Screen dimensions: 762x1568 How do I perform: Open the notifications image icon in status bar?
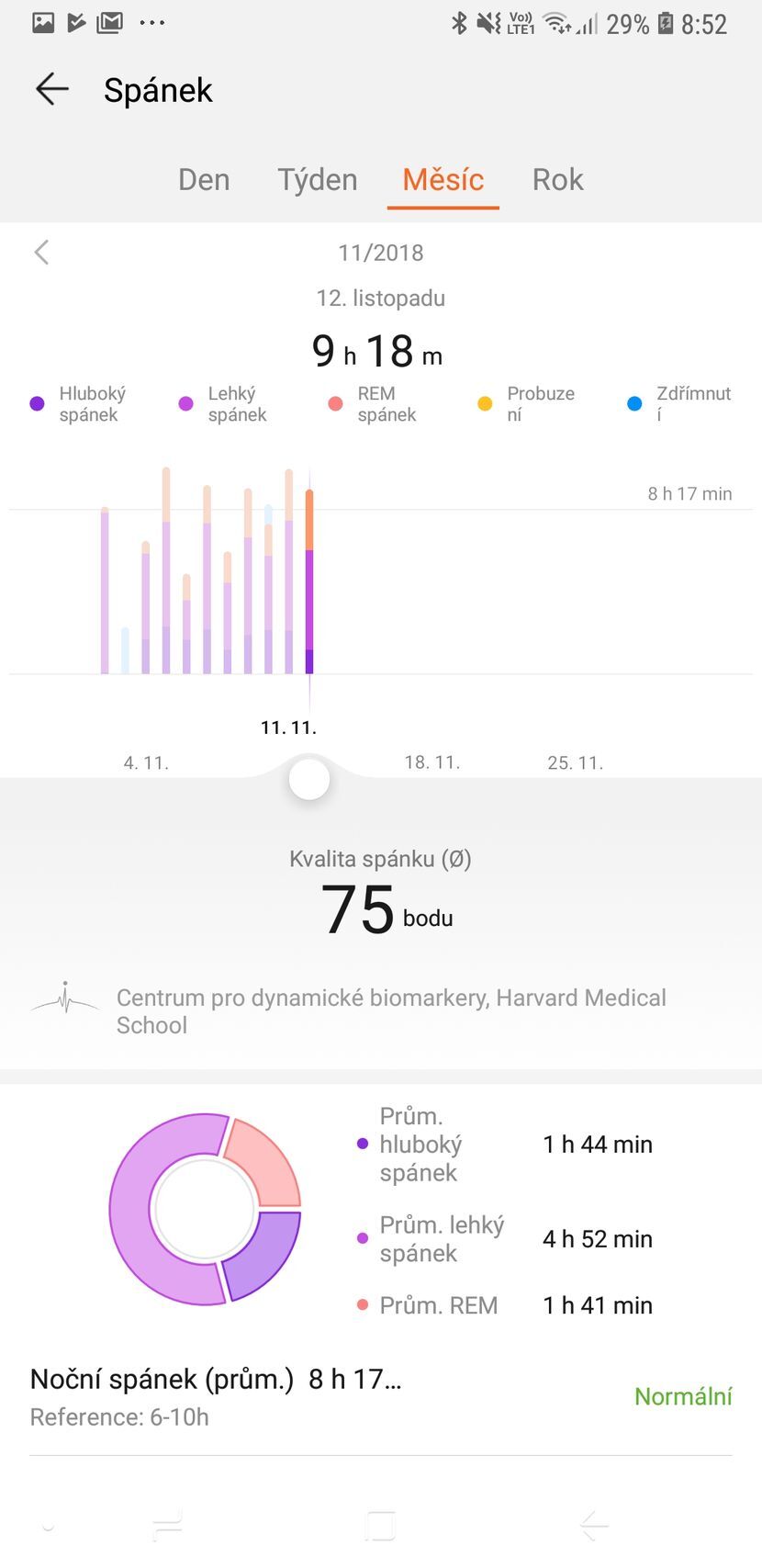43,22
